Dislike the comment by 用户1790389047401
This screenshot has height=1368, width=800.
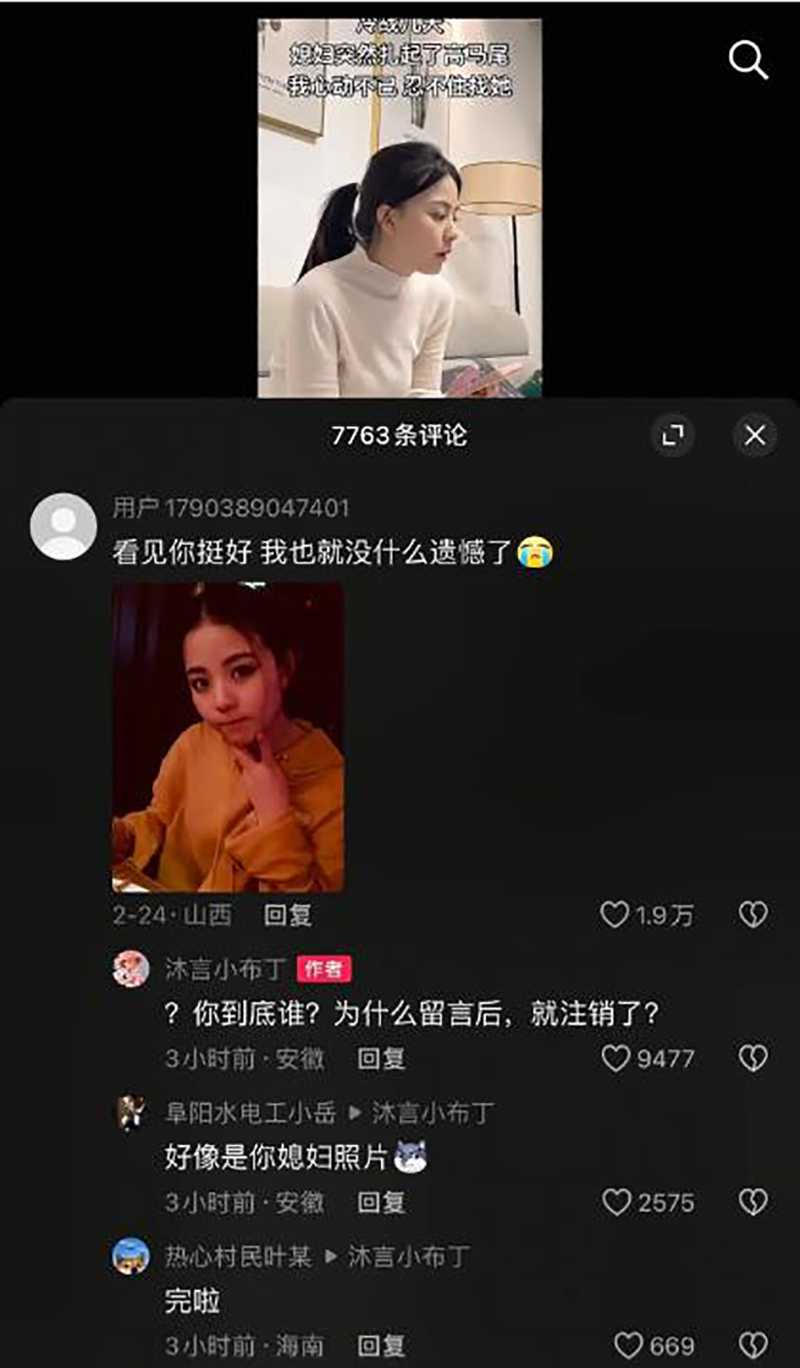753,914
